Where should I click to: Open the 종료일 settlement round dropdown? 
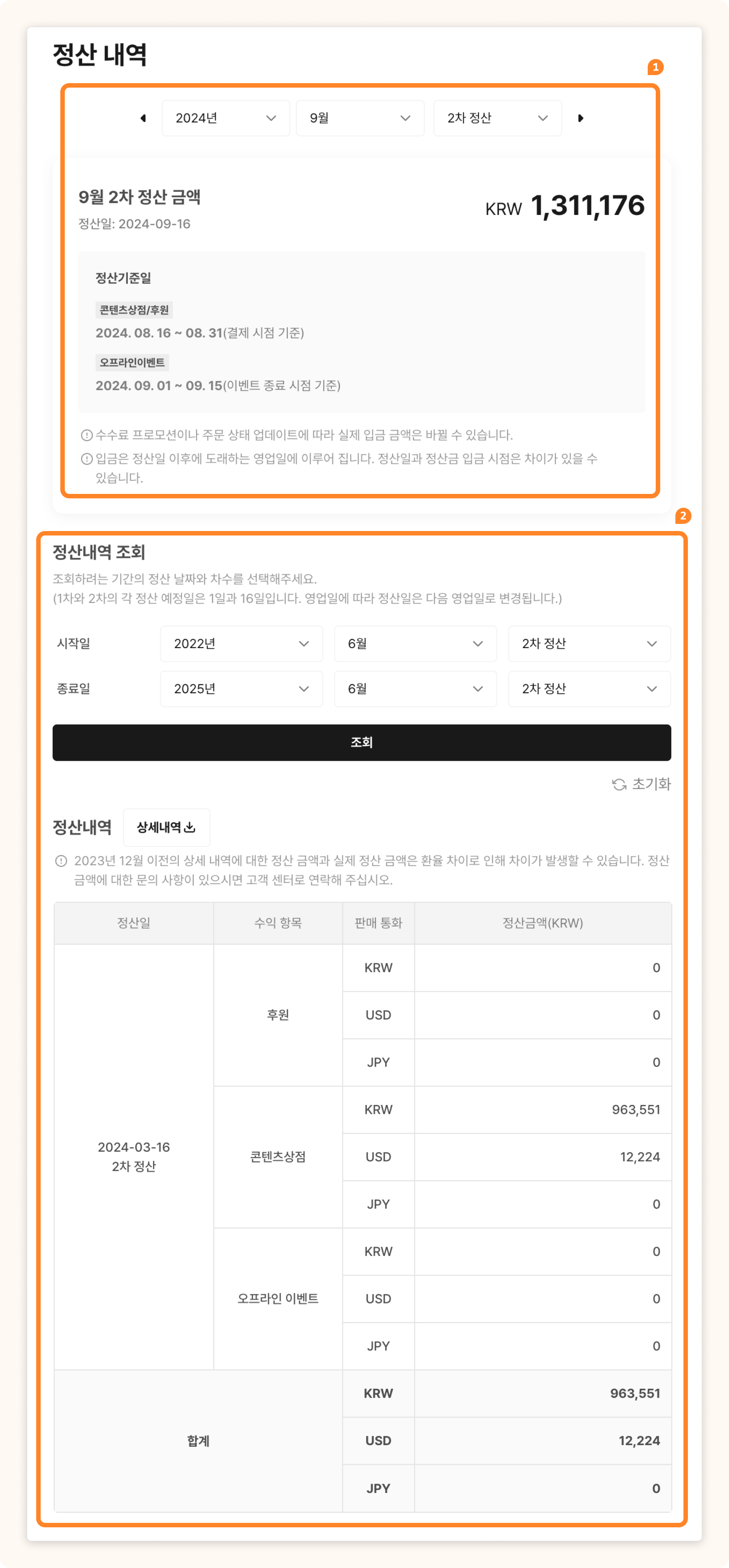(x=589, y=688)
